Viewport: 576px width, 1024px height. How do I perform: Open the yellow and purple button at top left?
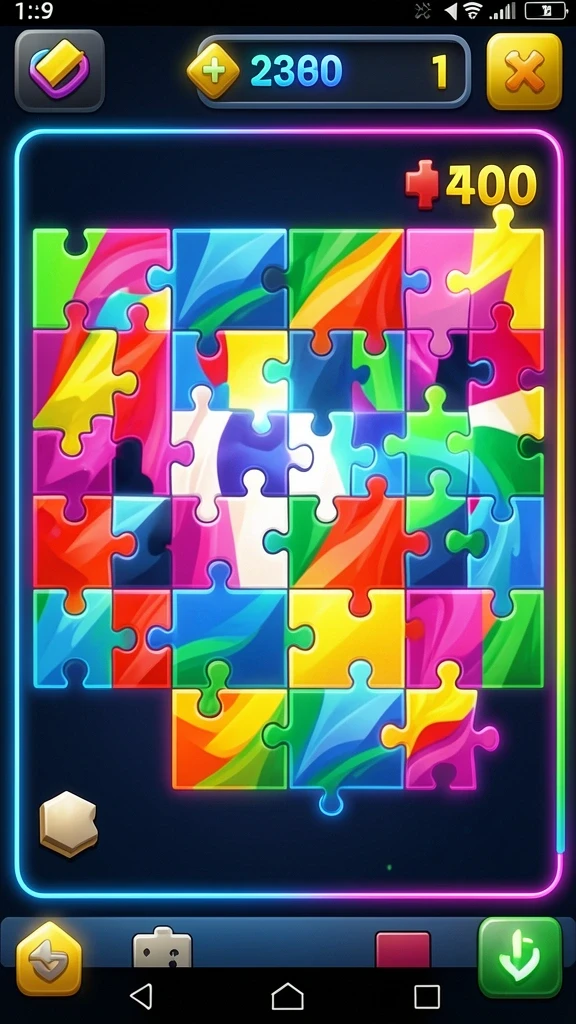[59, 71]
